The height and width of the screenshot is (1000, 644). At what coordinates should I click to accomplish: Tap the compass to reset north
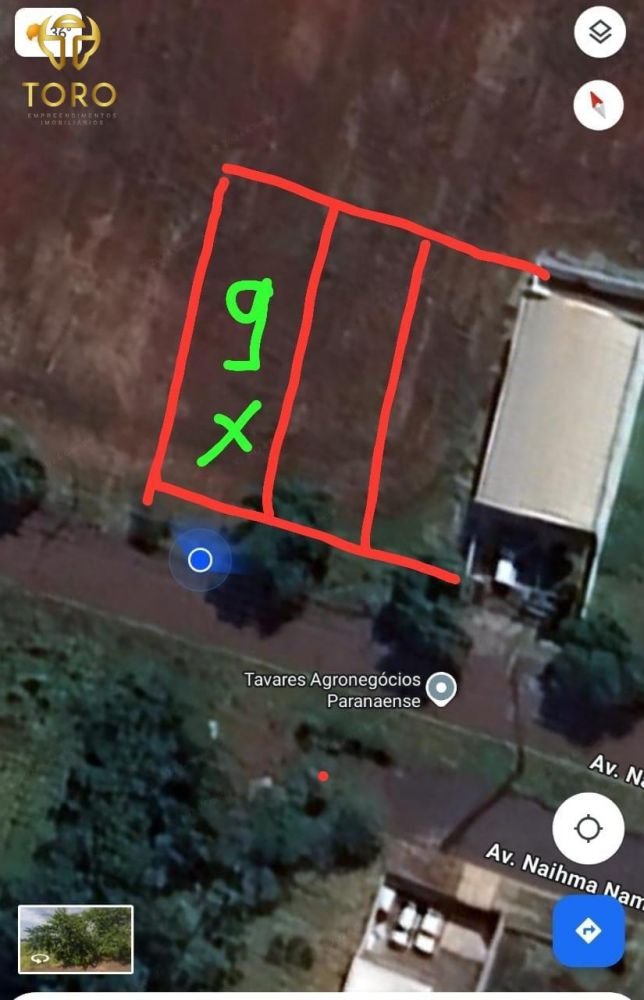tap(599, 104)
